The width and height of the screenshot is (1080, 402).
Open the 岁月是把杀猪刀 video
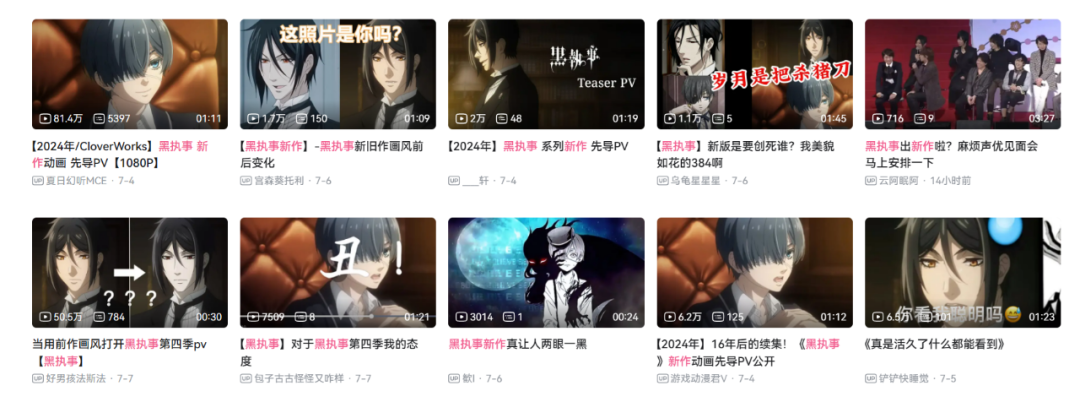(754, 74)
